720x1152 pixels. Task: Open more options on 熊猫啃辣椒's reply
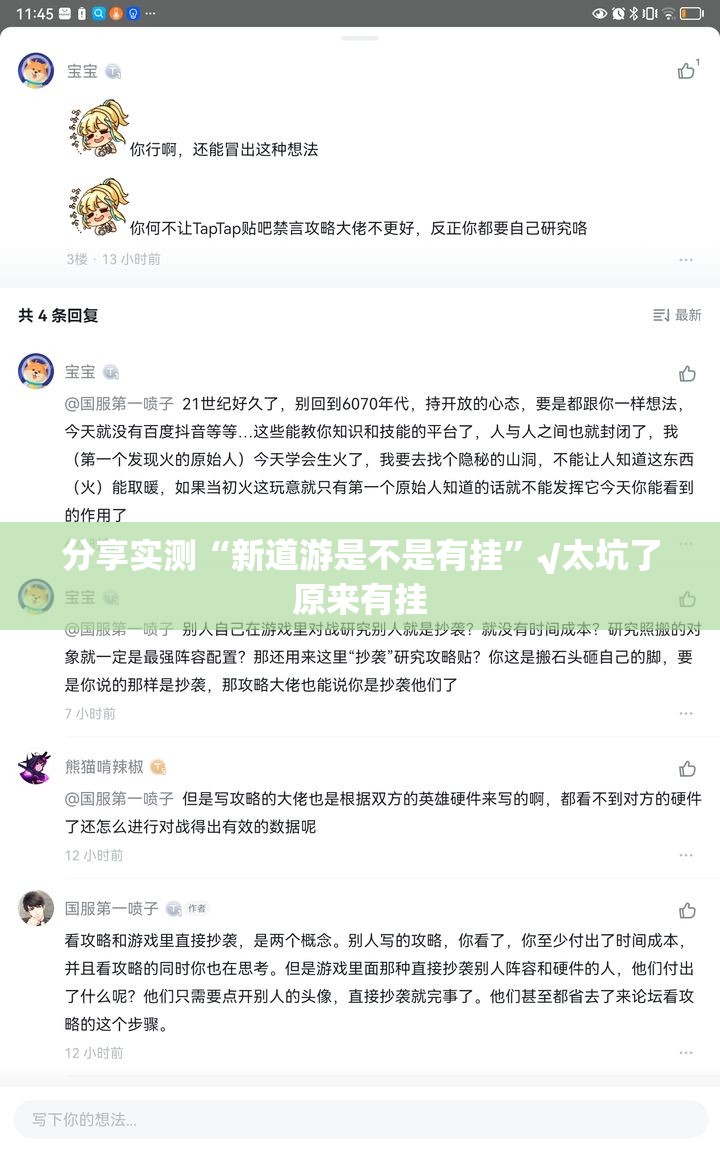[x=686, y=856]
